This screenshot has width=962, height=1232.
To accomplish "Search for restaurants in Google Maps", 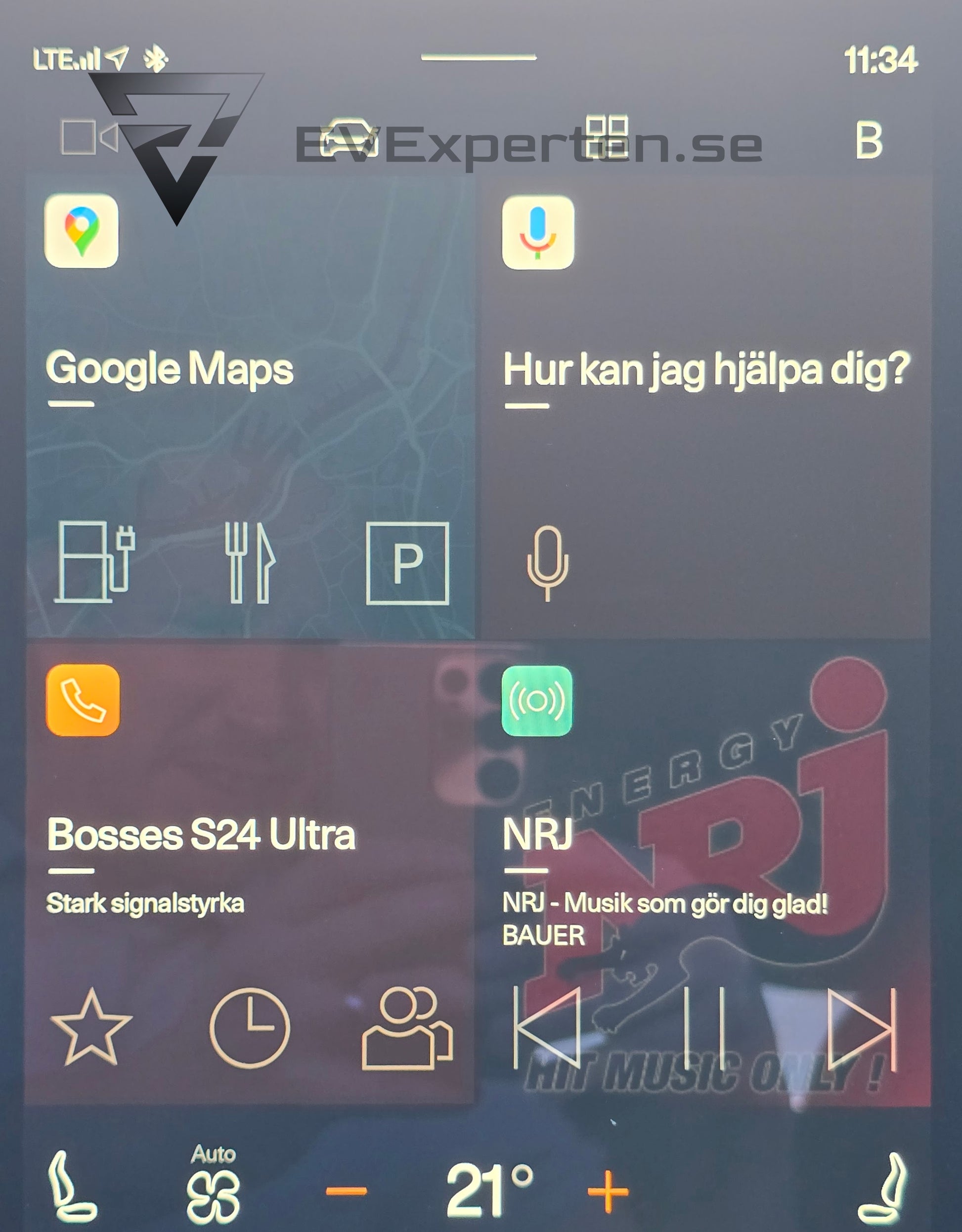I will pos(249,562).
